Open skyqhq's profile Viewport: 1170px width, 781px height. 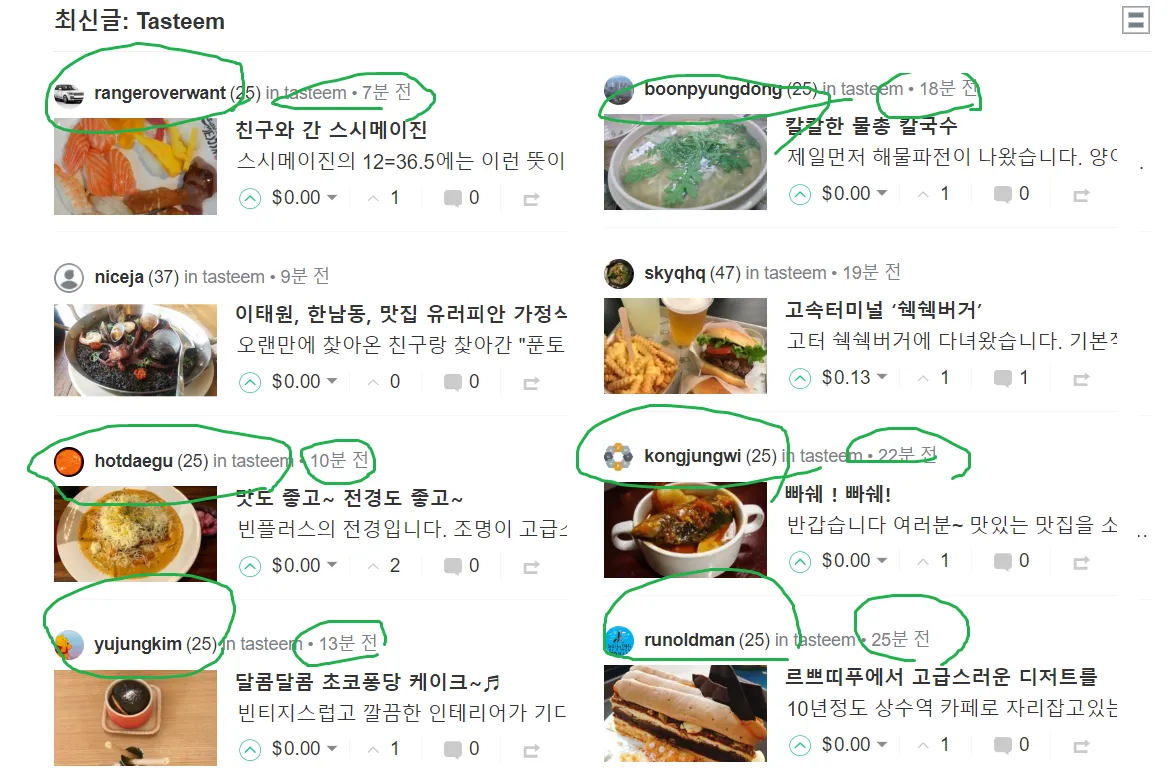675,273
